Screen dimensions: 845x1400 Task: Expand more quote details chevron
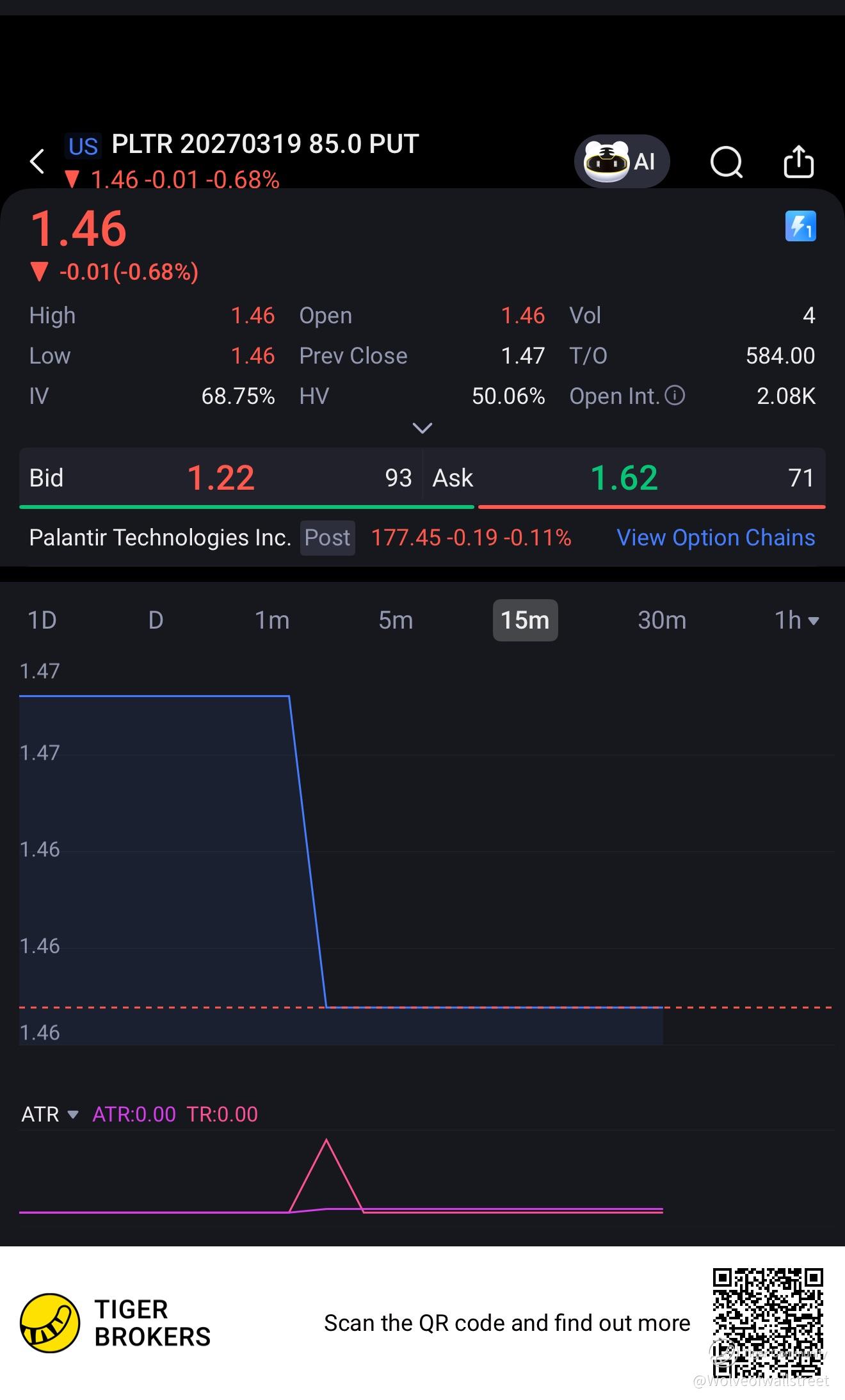[422, 428]
